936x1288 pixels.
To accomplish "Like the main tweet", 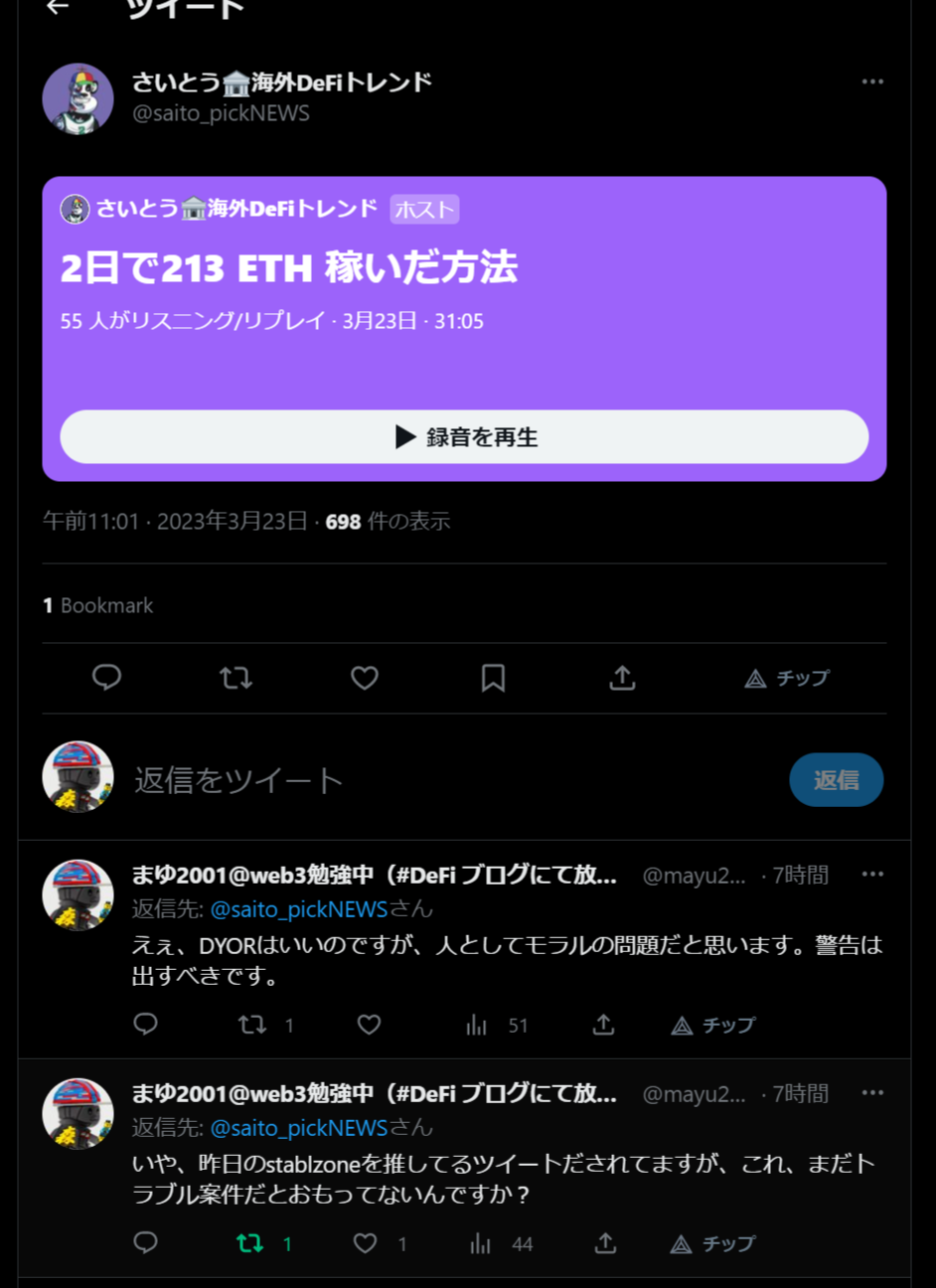I will (365, 678).
